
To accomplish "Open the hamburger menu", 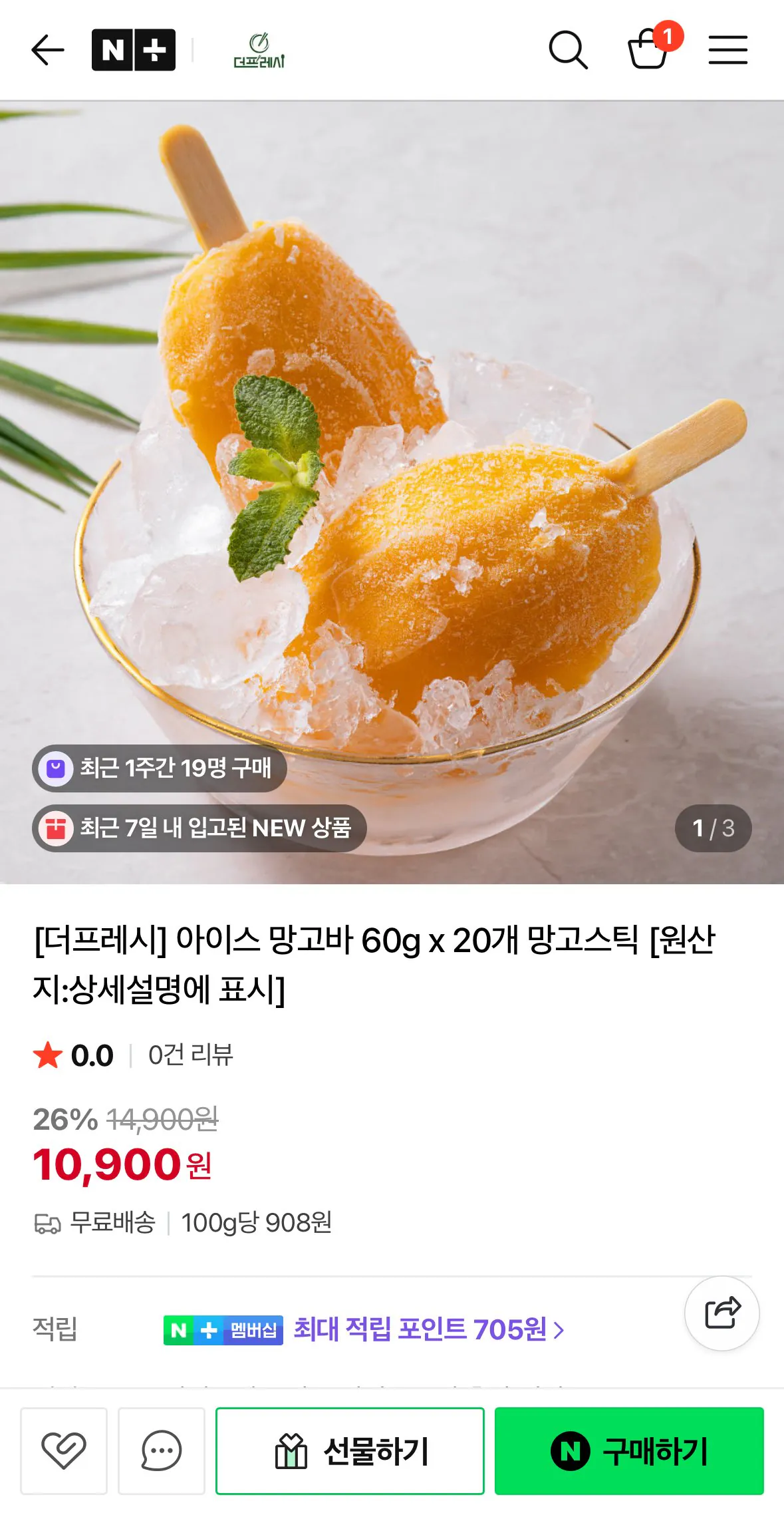I will tap(728, 49).
